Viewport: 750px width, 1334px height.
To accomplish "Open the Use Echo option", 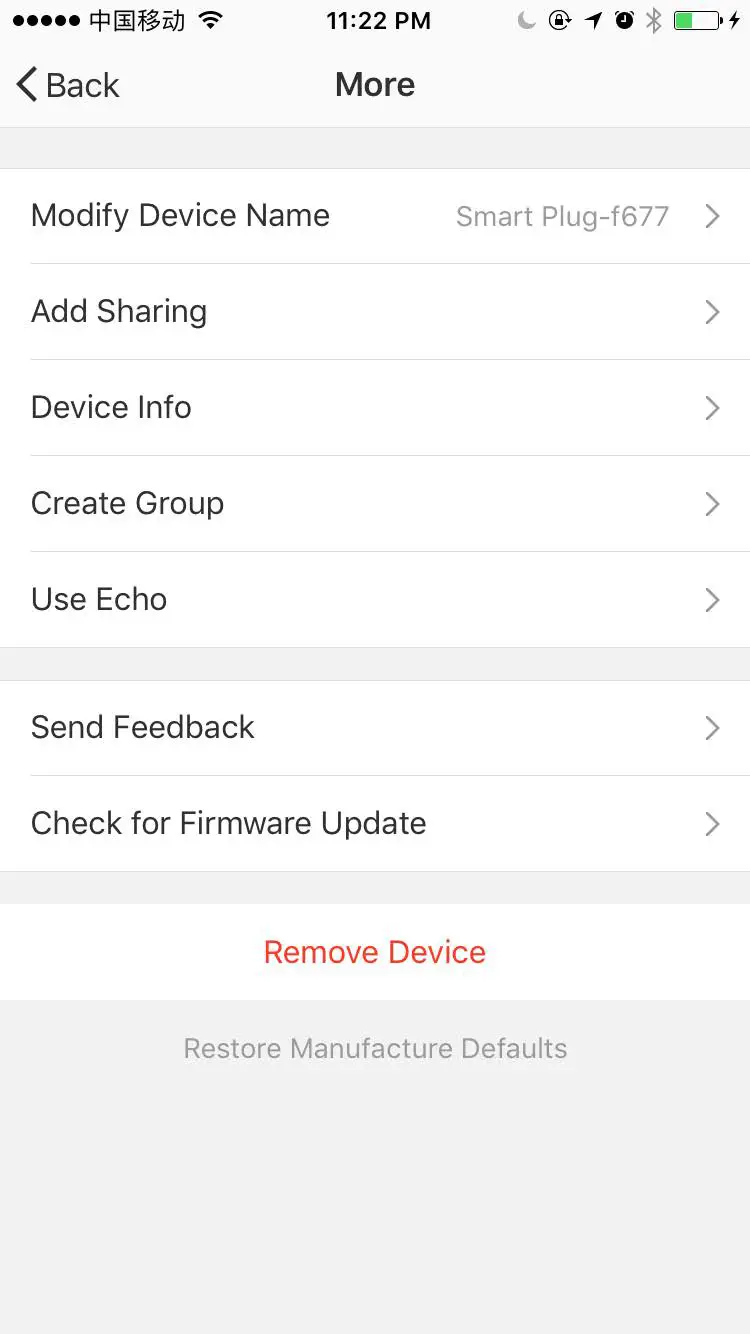I will [x=375, y=600].
